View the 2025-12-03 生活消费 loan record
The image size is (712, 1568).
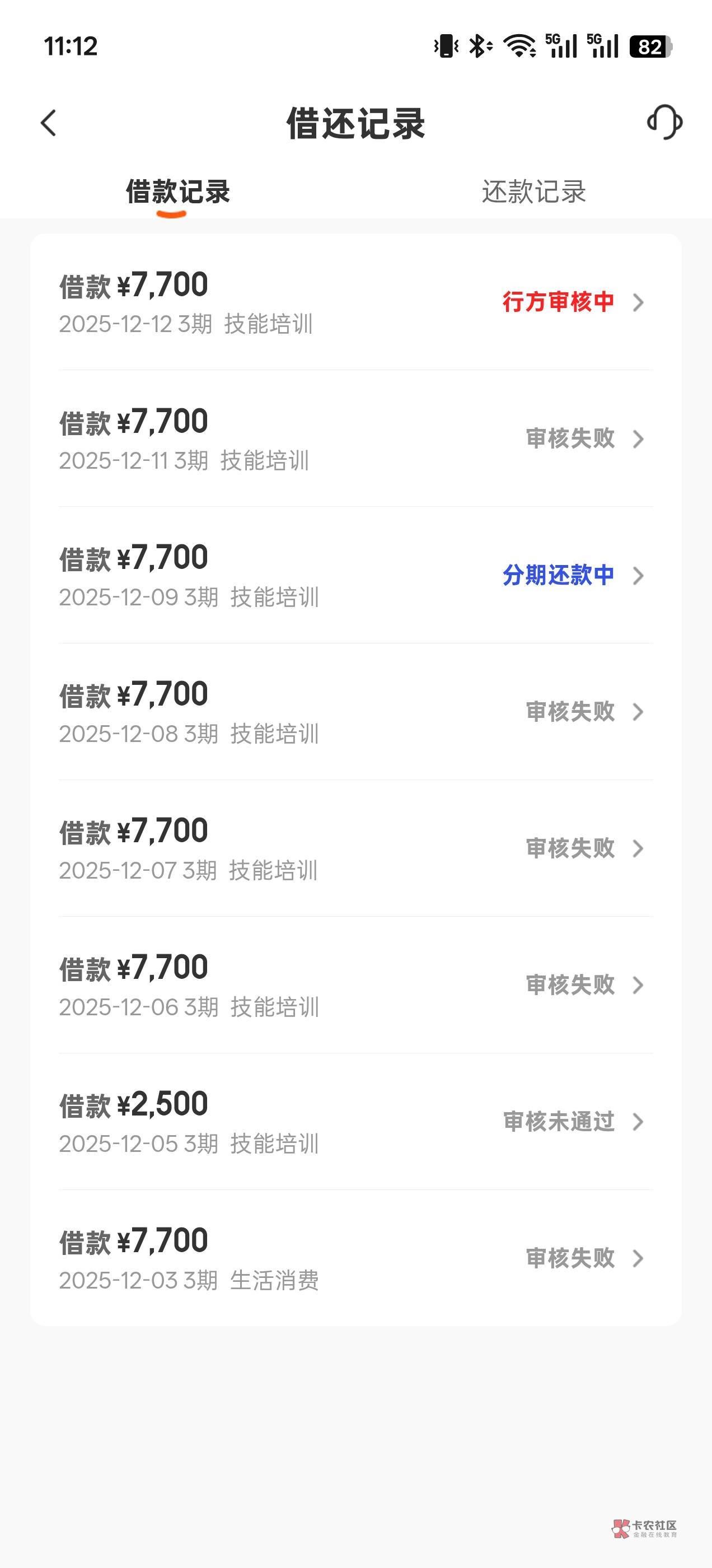[355, 1258]
